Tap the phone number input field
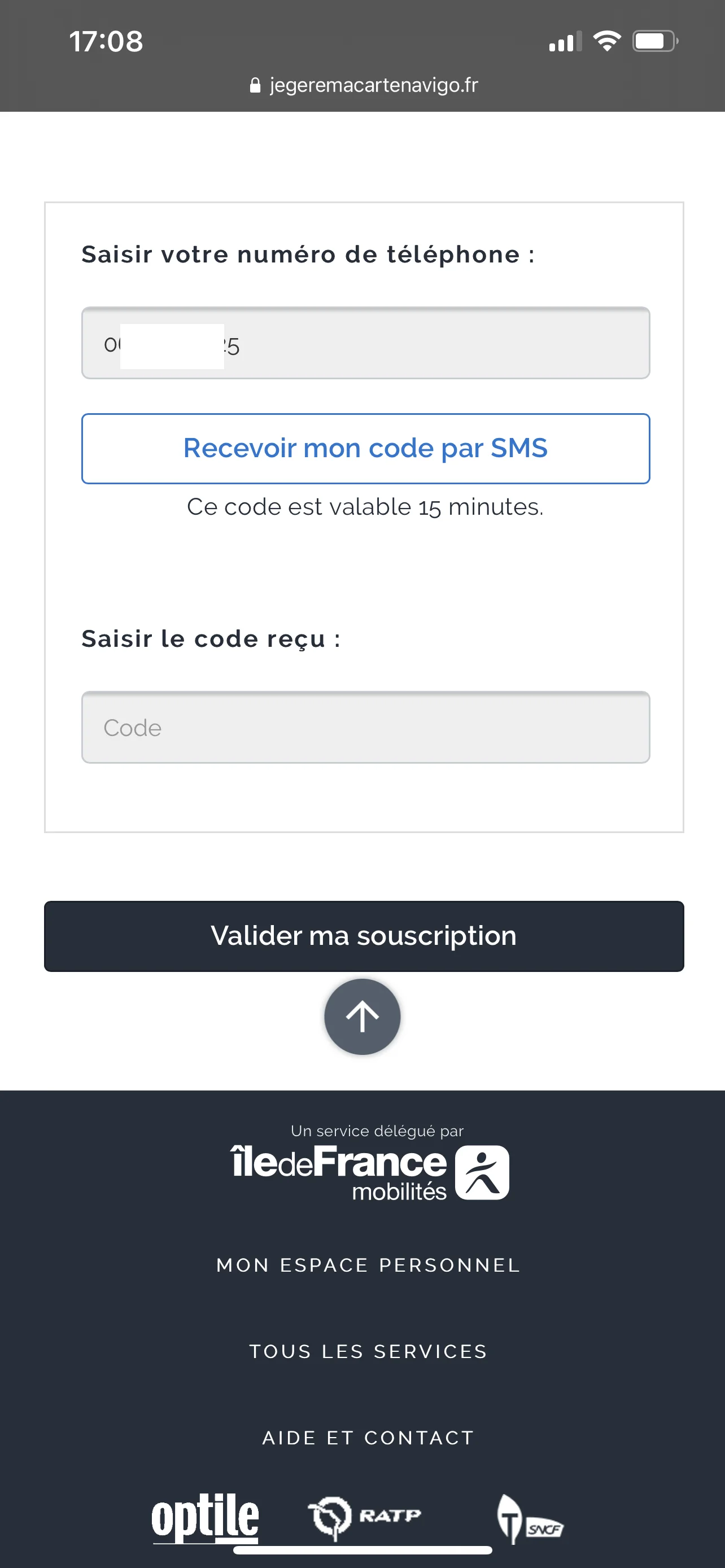Screen dimensions: 725x1568 click(x=365, y=343)
